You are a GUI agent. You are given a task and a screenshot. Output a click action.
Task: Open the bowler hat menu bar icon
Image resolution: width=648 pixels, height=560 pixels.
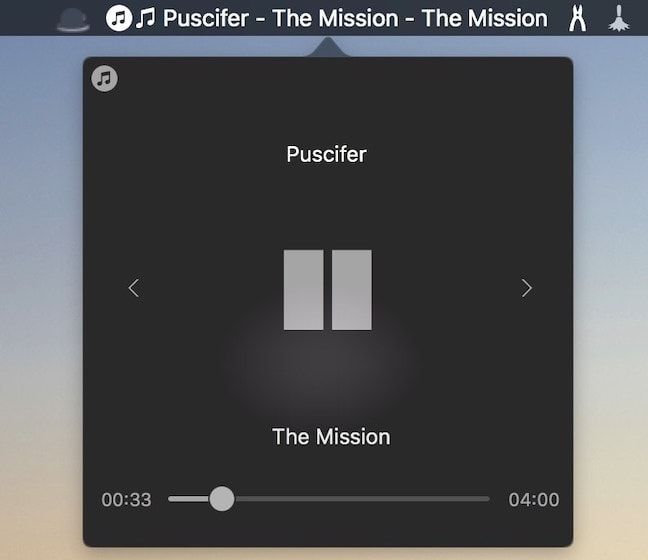coord(73,18)
